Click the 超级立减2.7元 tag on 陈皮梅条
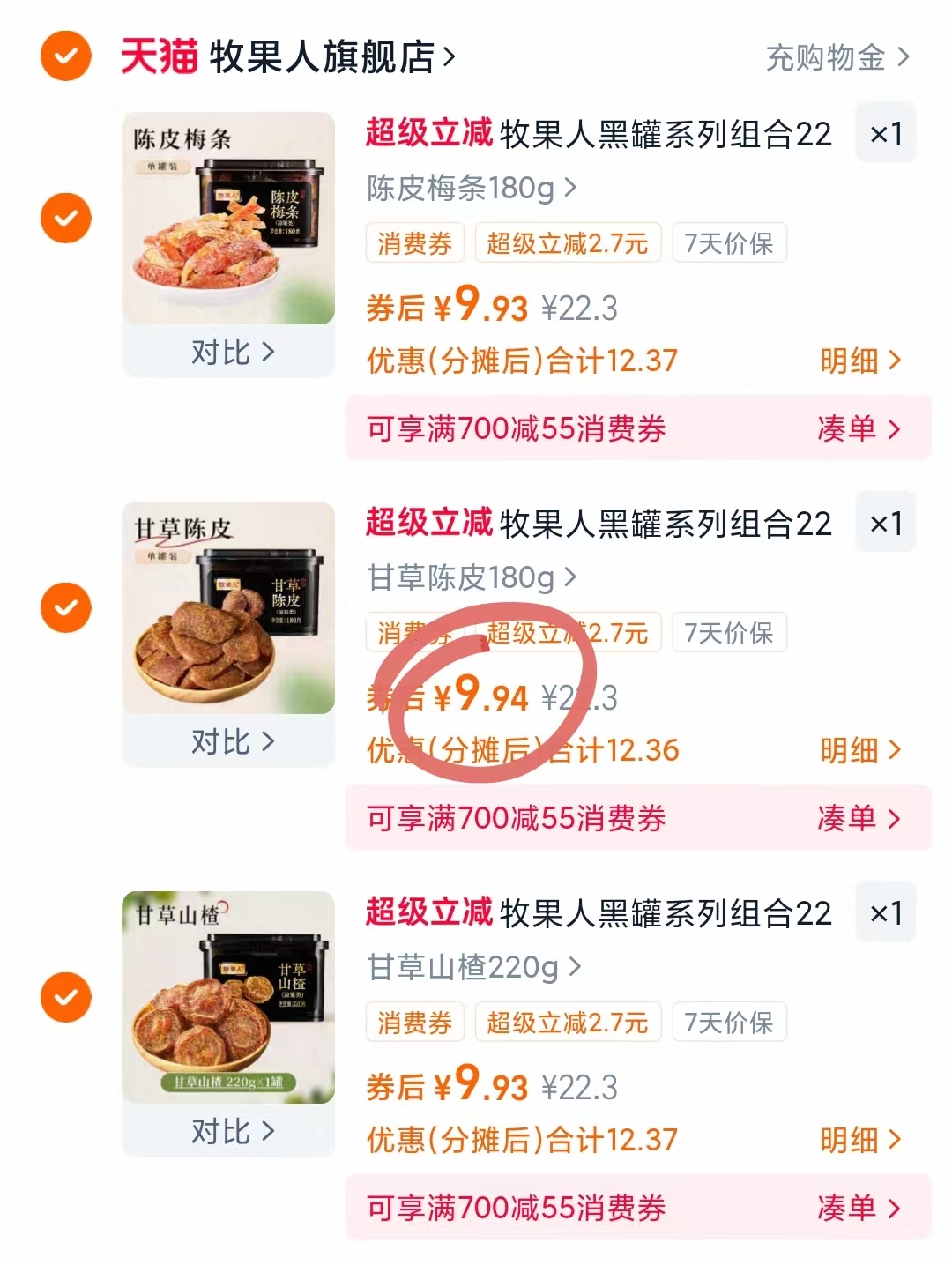952x1265 pixels. [569, 244]
